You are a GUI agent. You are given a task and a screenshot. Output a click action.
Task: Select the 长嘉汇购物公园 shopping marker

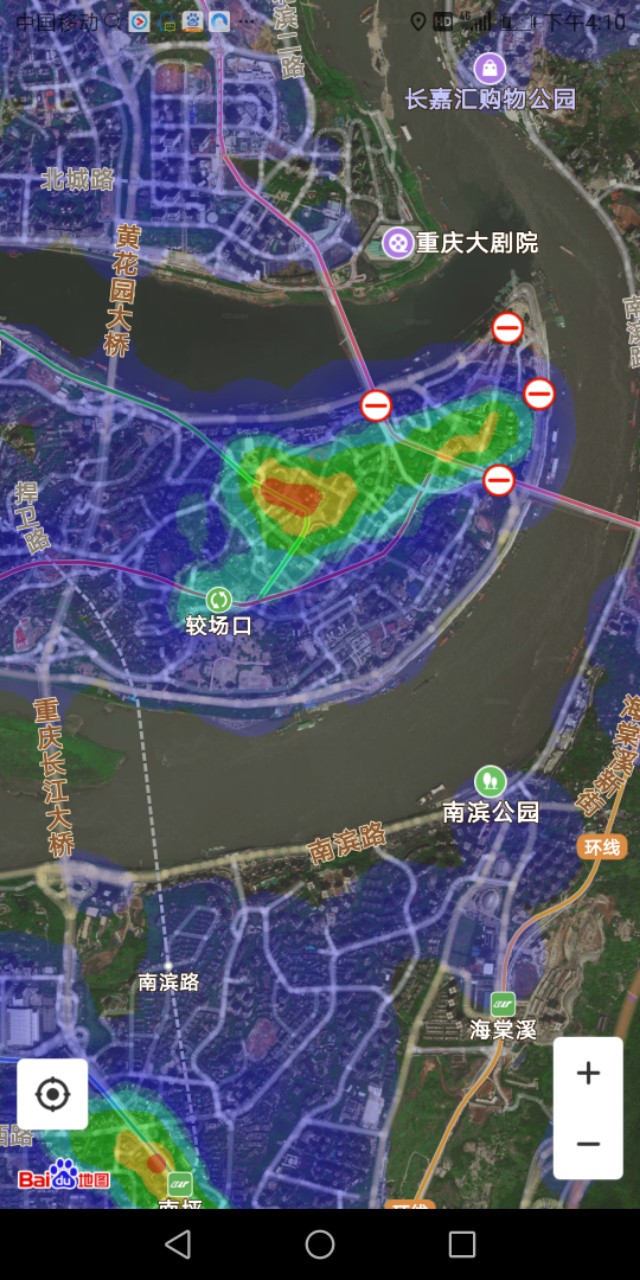[490, 69]
